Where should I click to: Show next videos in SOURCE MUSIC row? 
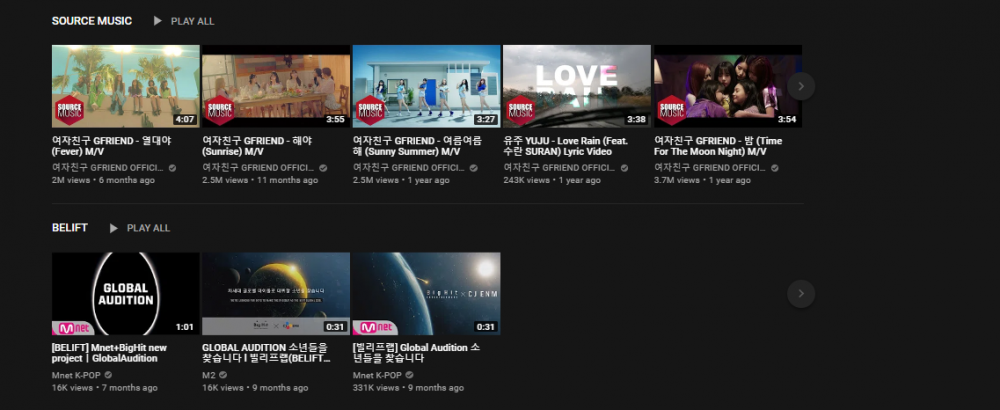[x=801, y=86]
